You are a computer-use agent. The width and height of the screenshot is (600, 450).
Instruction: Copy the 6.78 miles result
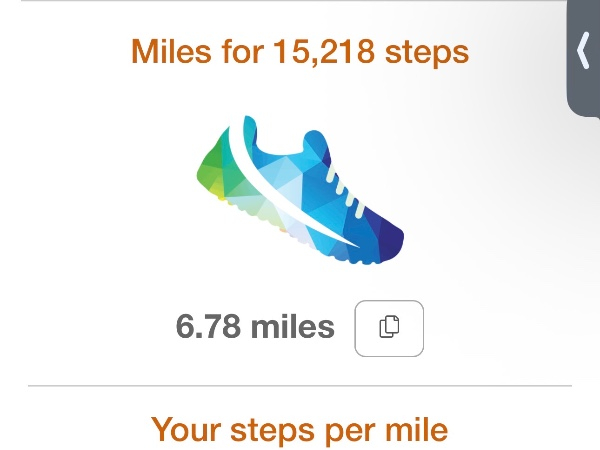(389, 327)
